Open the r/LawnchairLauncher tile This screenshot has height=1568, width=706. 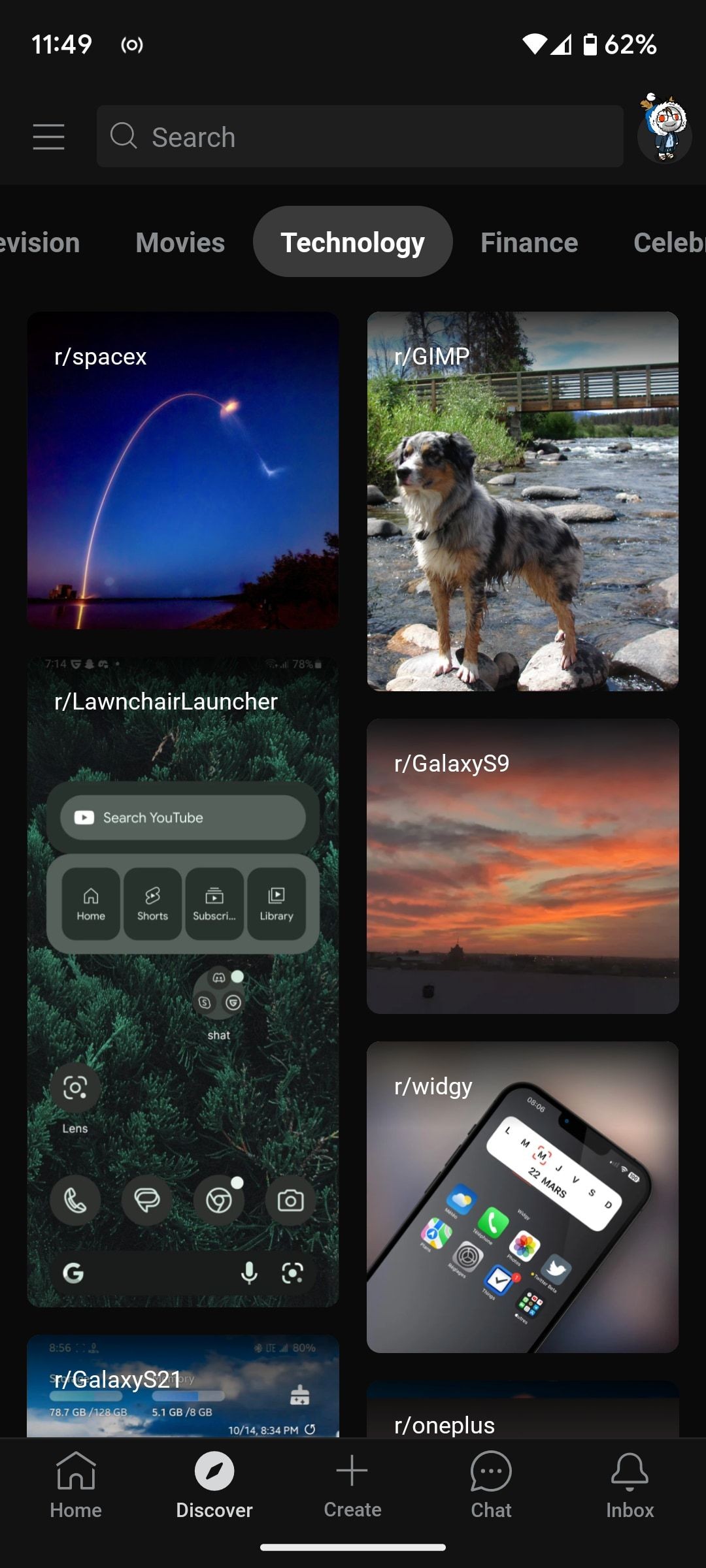[183, 981]
